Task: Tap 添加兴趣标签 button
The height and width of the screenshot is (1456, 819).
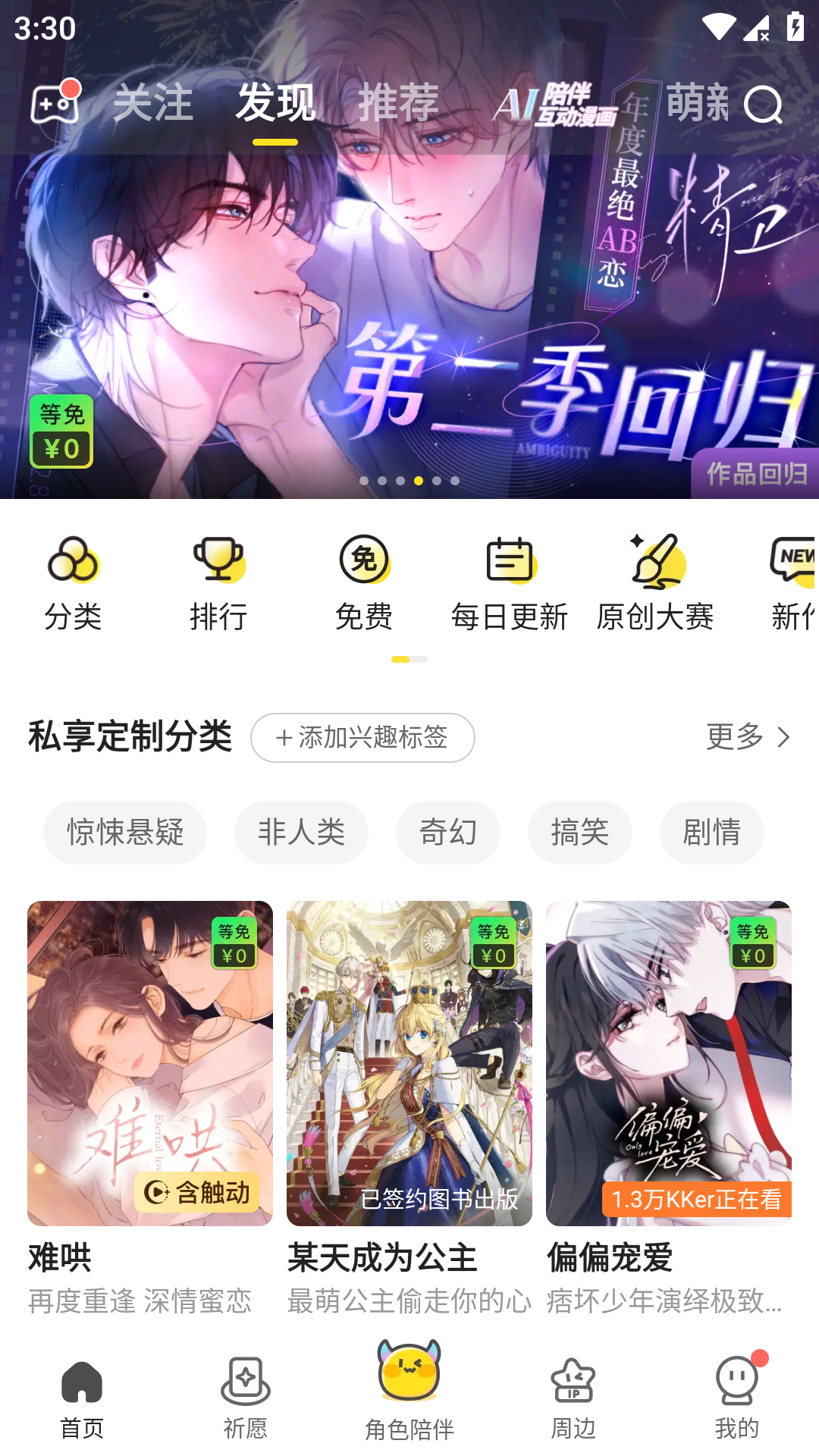Action: [x=362, y=737]
